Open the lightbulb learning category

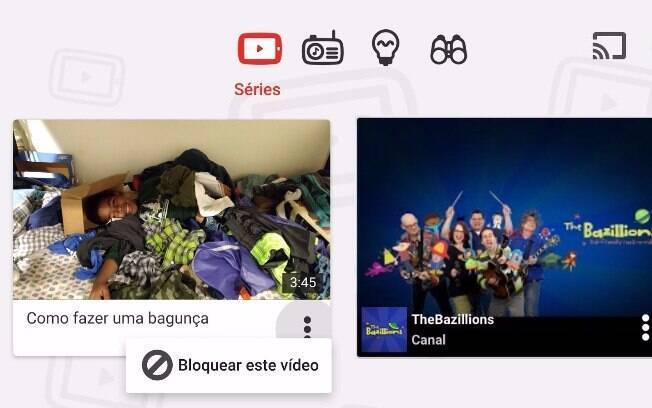385,48
